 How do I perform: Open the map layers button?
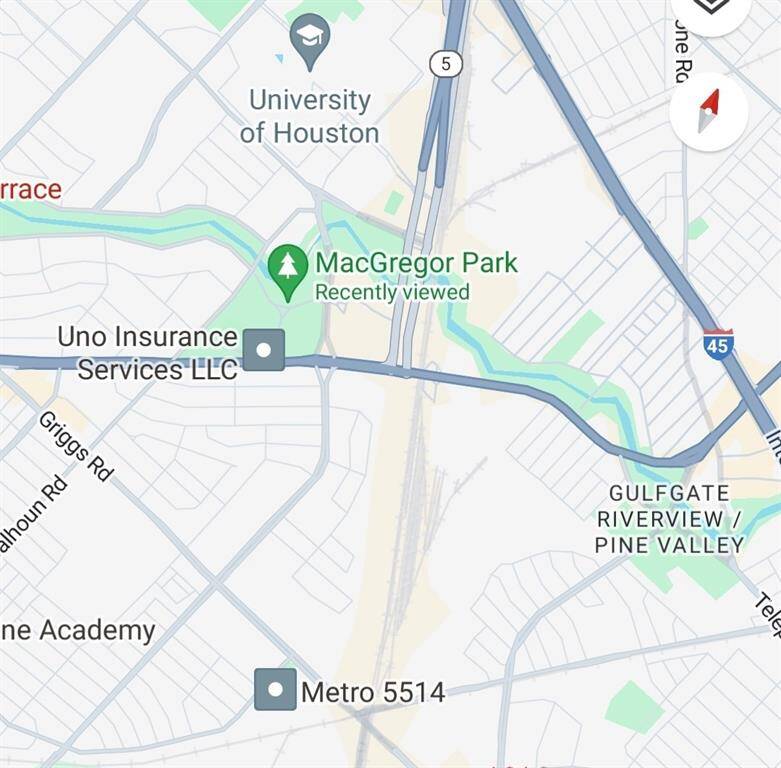pyautogui.click(x=711, y=10)
